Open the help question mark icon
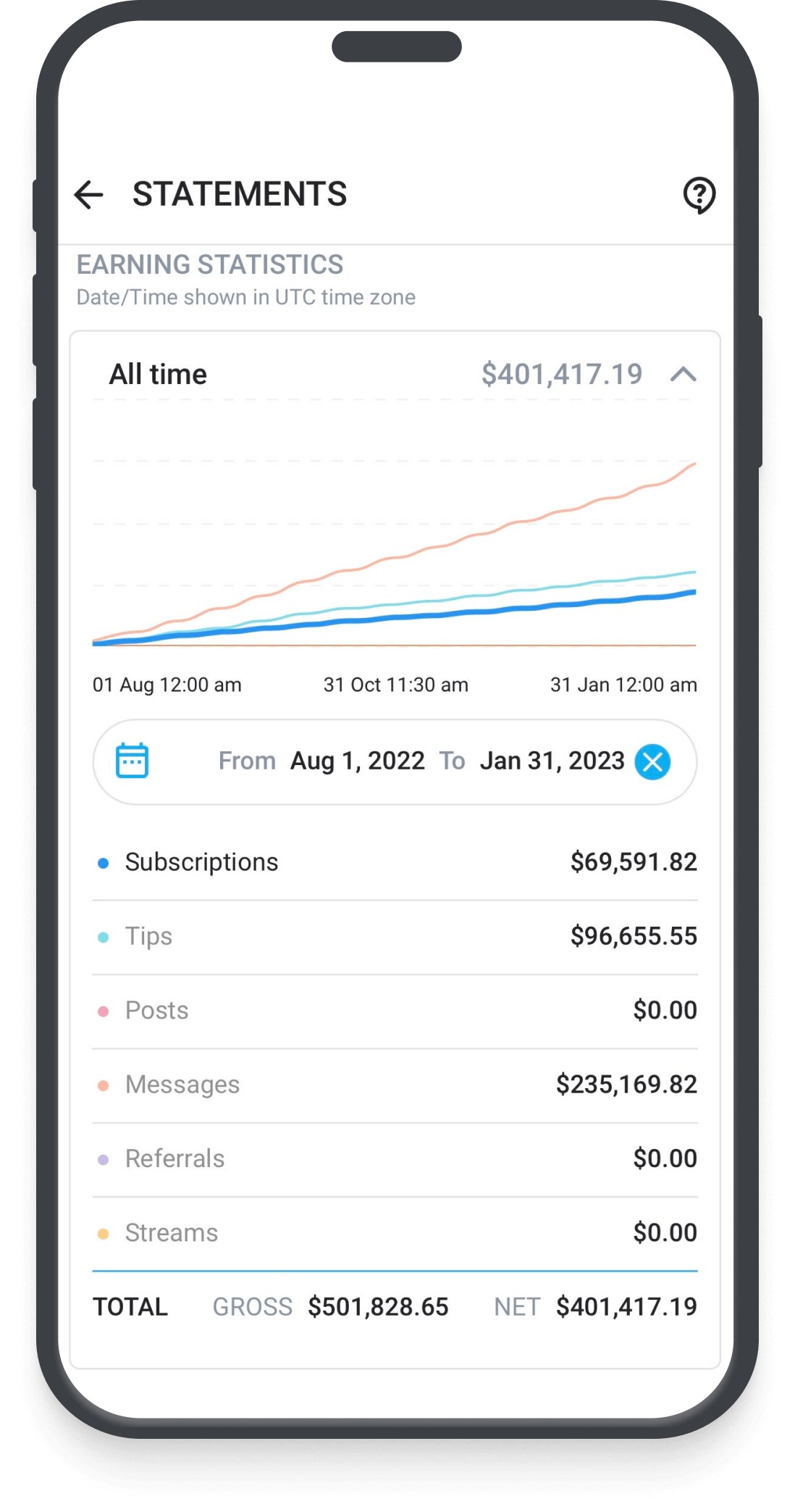The width and height of the screenshot is (795, 1512). pos(699,195)
